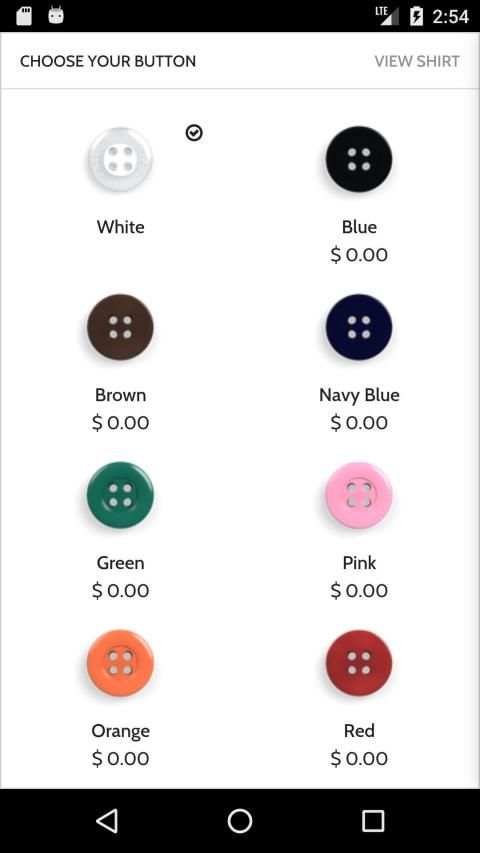480x853 pixels.
Task: Select the Navy Blue button
Action: point(359,327)
